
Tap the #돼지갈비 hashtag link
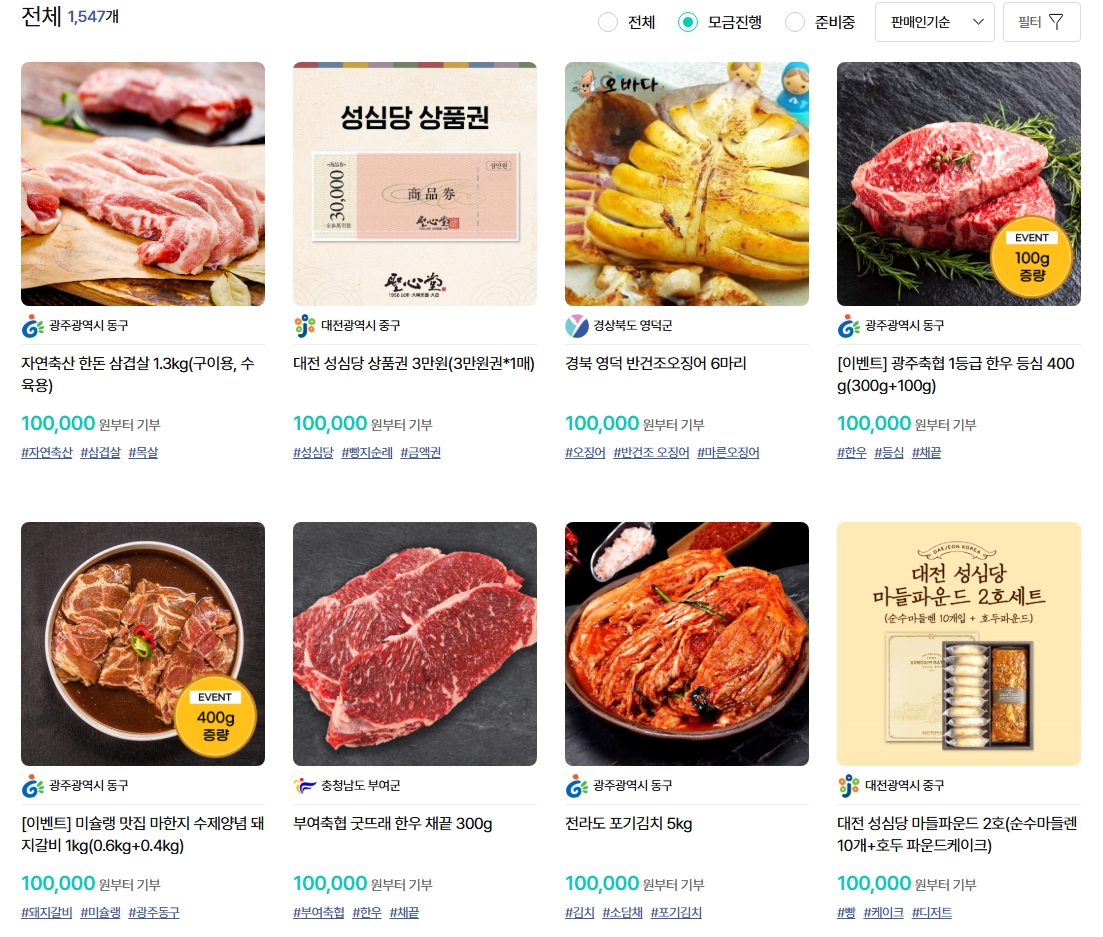[x=47, y=913]
